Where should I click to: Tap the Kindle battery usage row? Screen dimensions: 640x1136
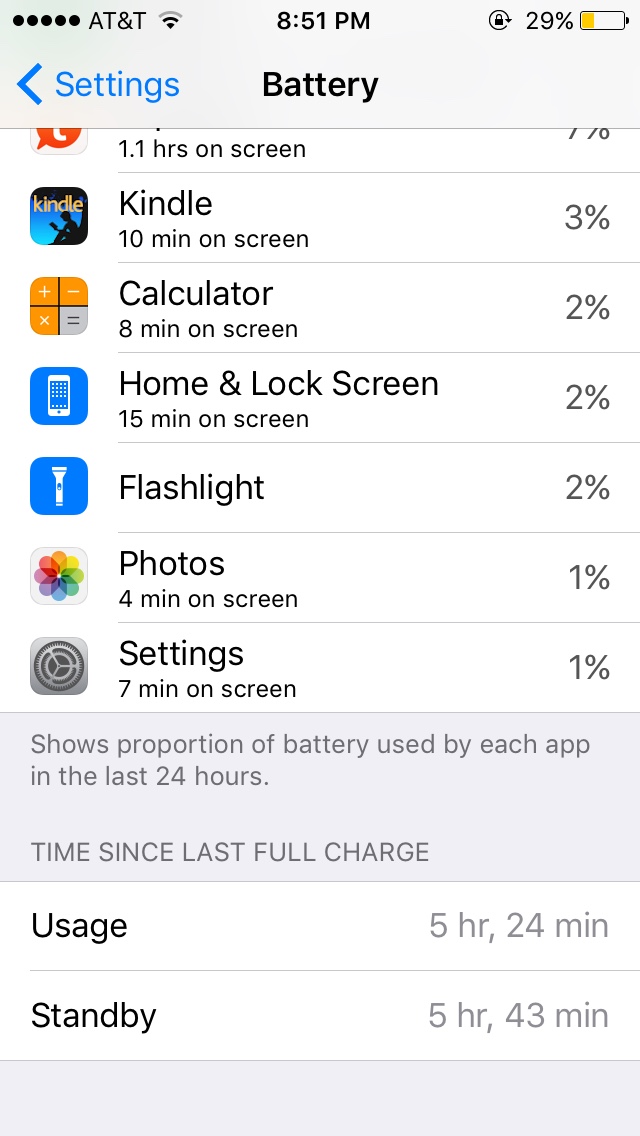320,217
